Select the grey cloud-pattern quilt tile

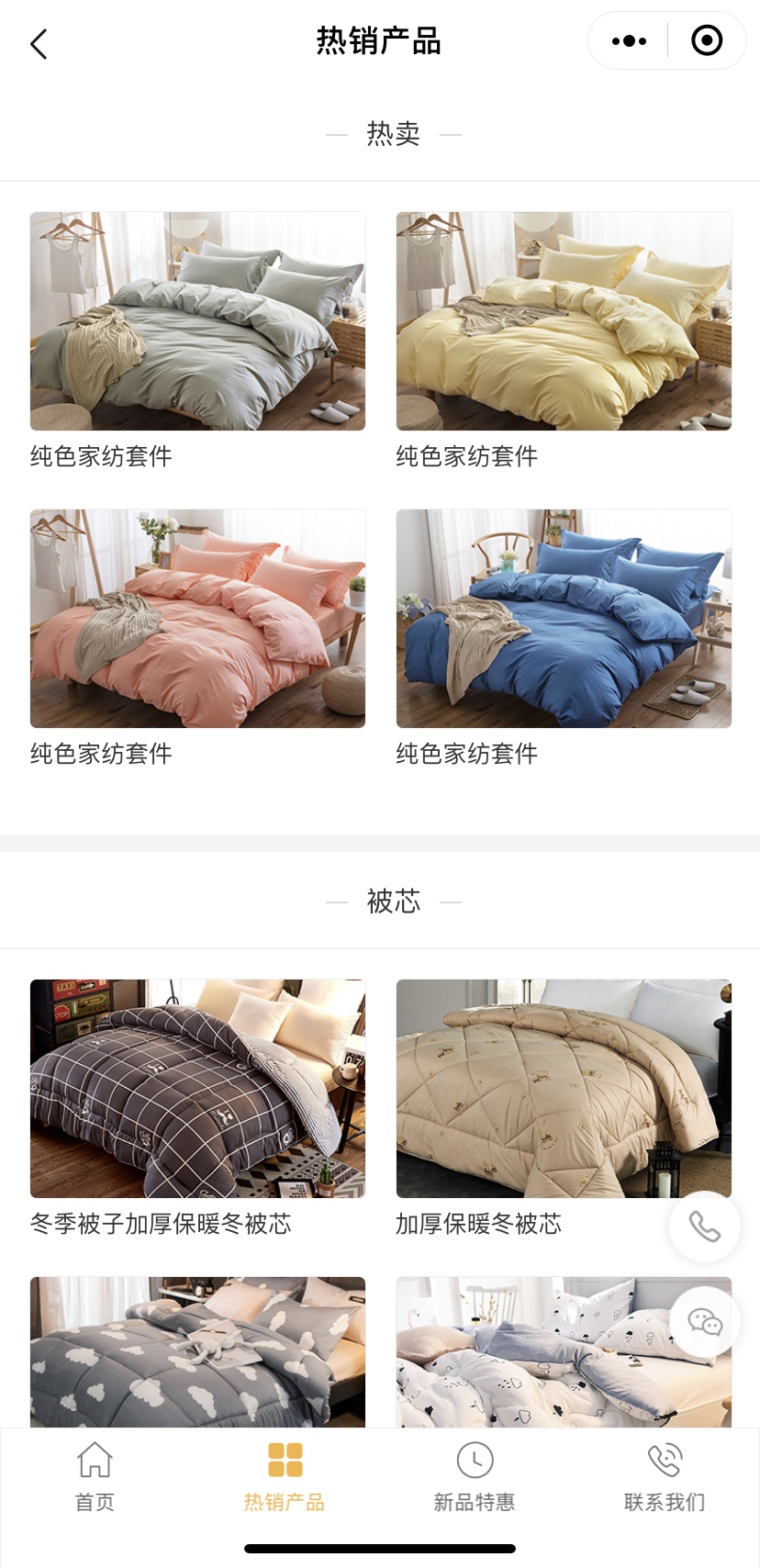(197, 1351)
